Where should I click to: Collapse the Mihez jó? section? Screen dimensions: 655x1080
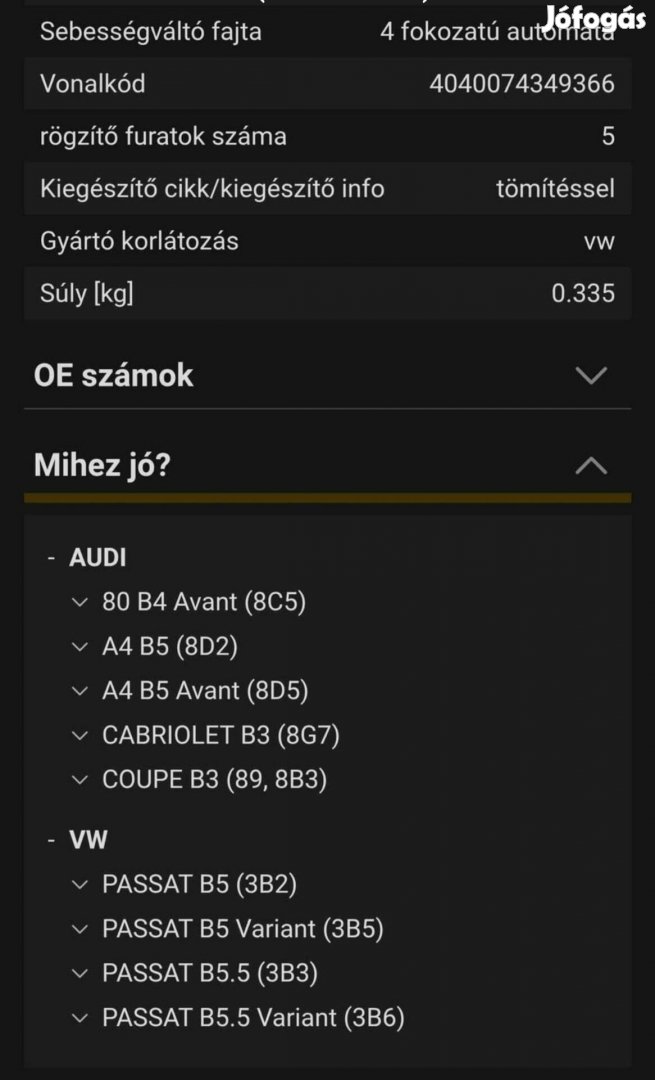point(591,465)
